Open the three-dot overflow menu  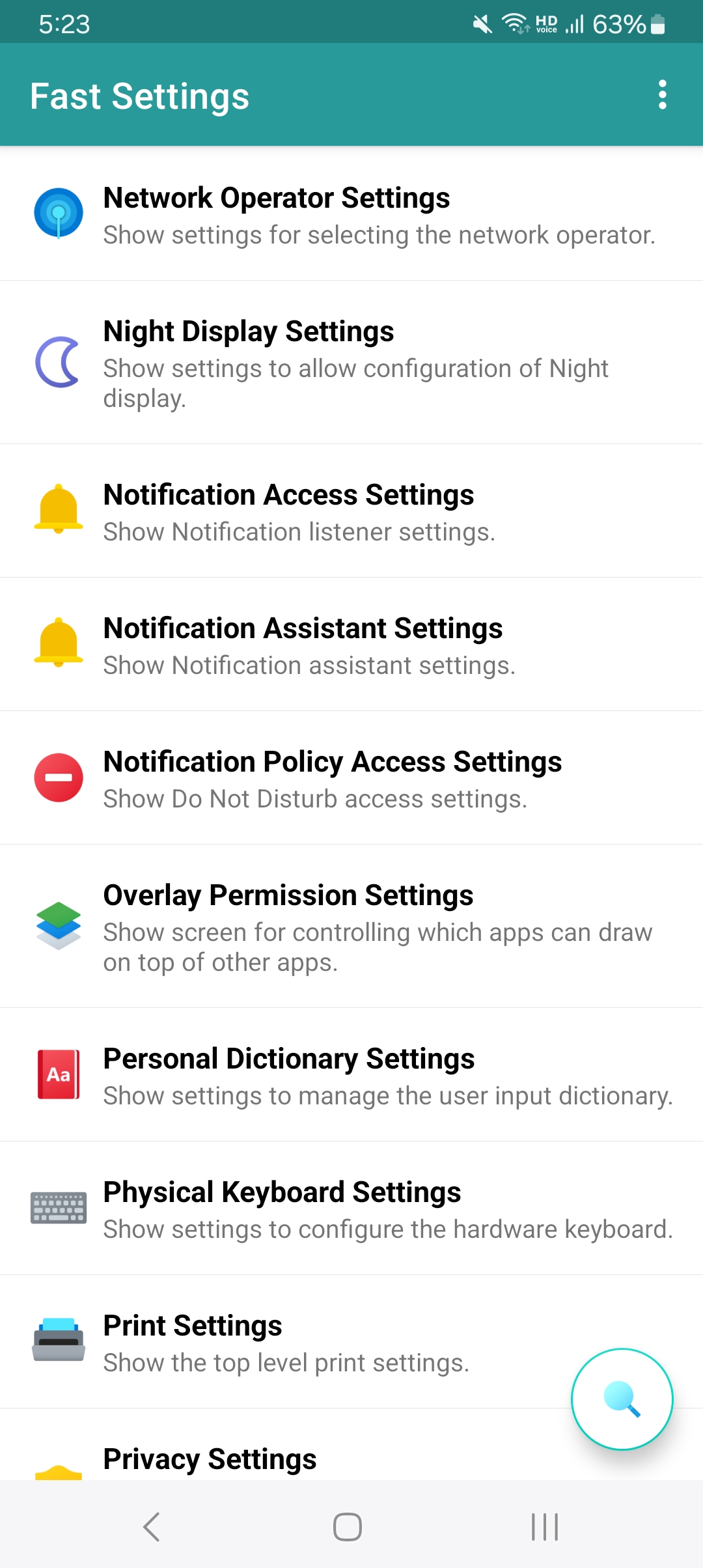662,95
